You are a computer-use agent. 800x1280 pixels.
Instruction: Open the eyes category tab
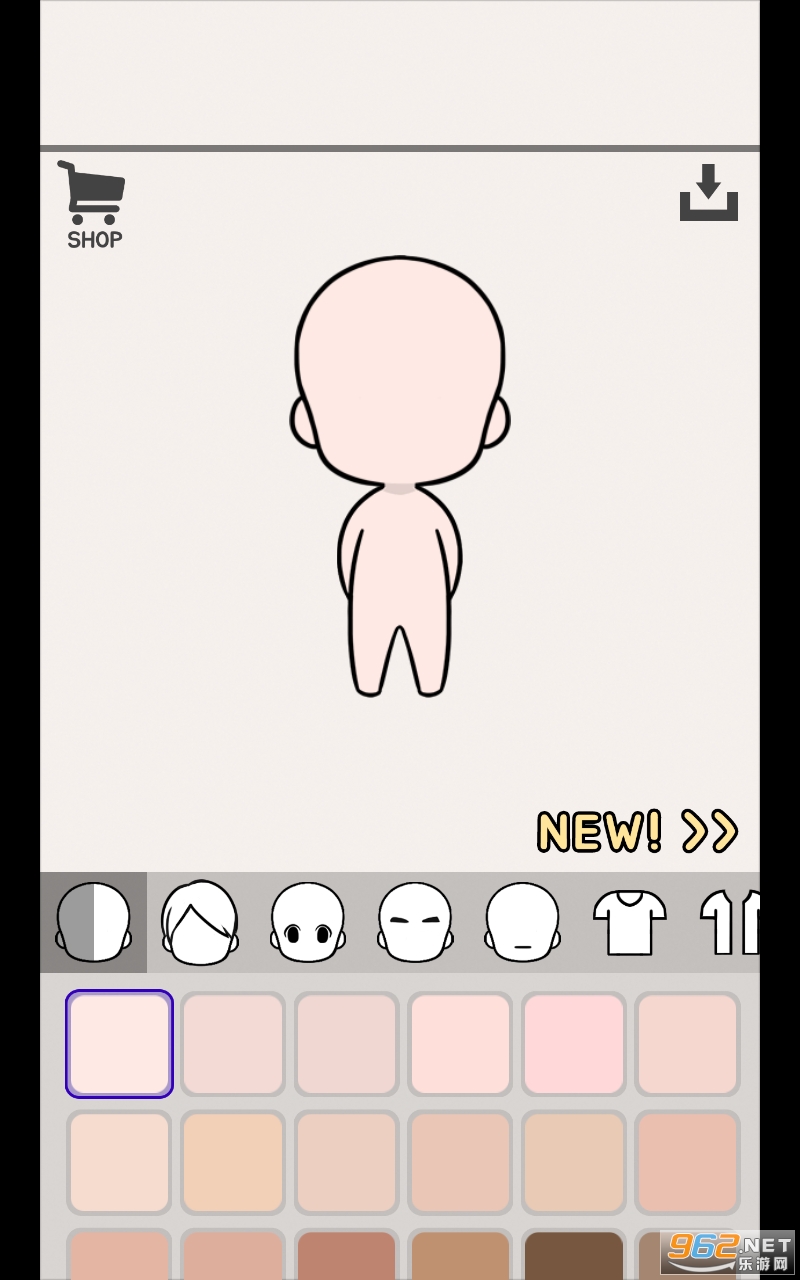(308, 922)
